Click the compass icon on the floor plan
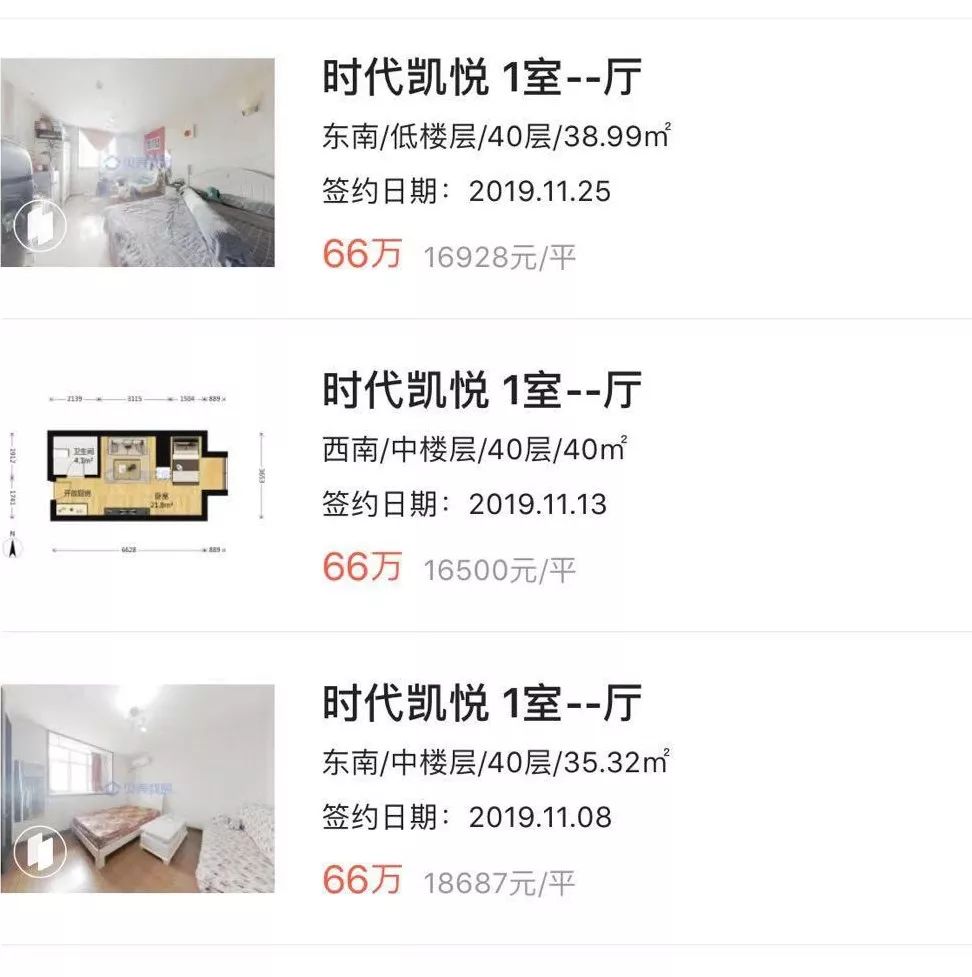972x977 pixels. pyautogui.click(x=15, y=548)
